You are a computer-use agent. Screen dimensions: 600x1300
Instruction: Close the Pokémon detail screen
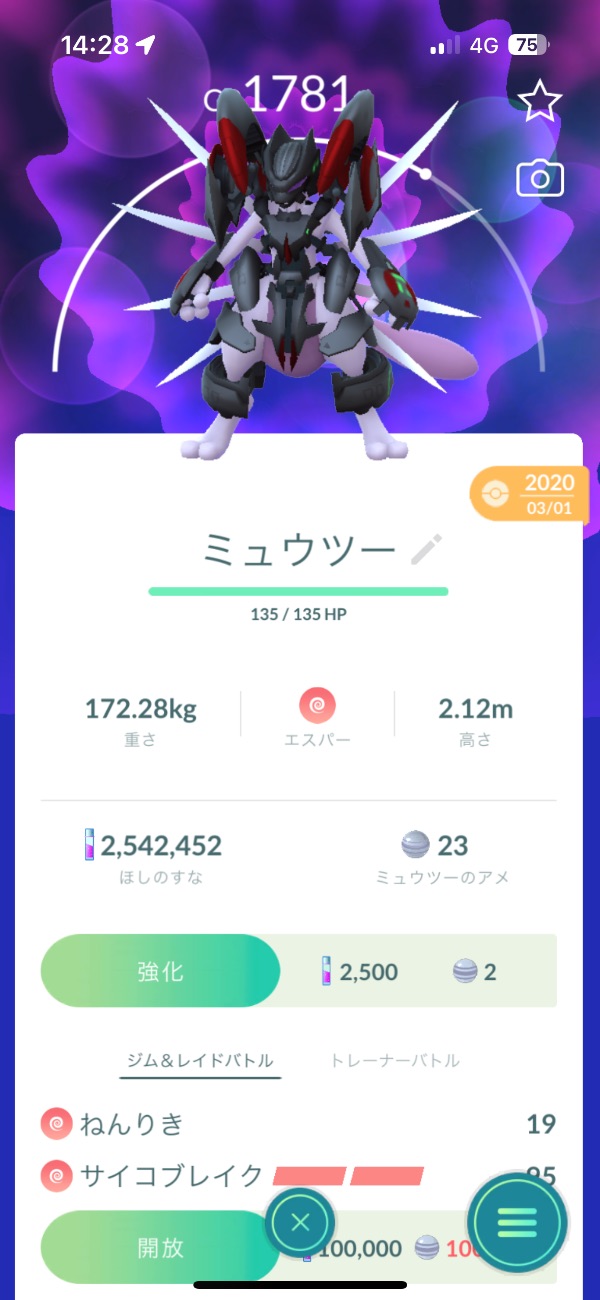(x=300, y=1222)
